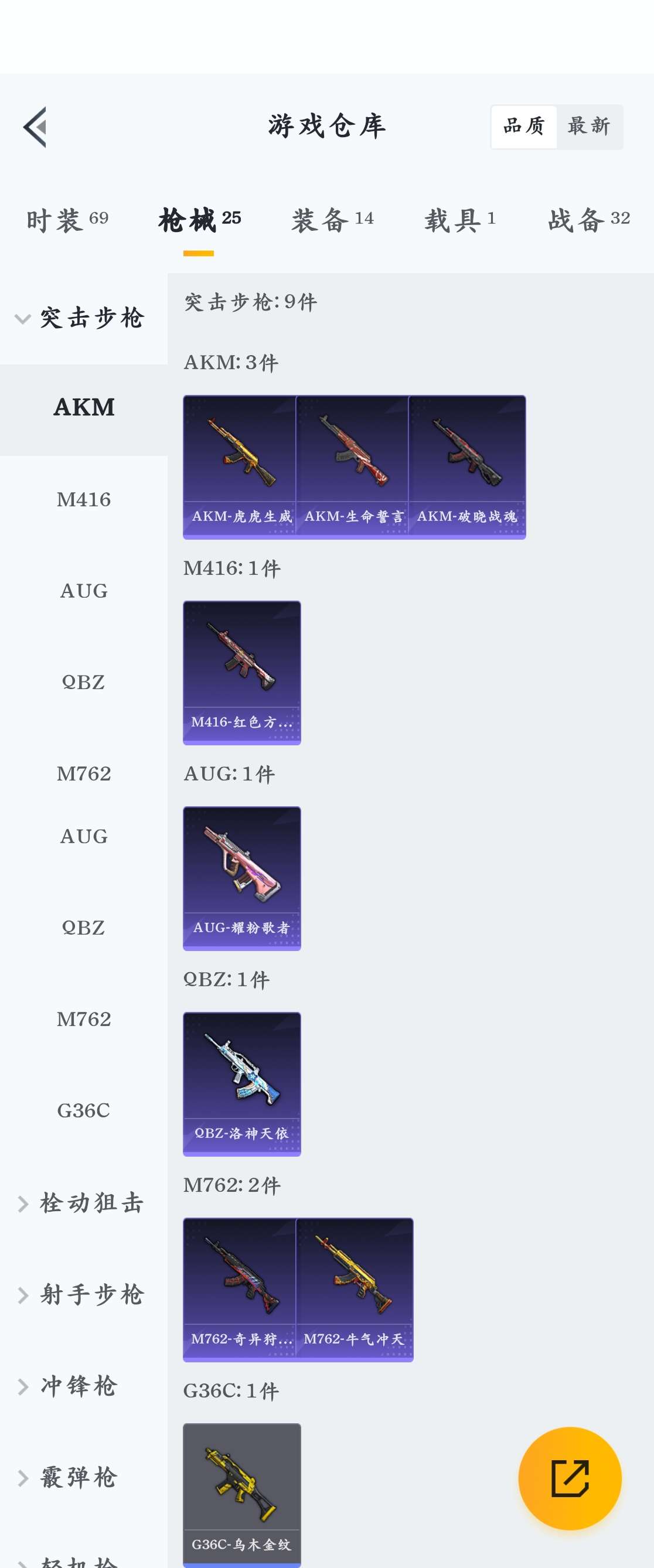
Task: Switch to the 装备 tab
Action: coord(332,220)
